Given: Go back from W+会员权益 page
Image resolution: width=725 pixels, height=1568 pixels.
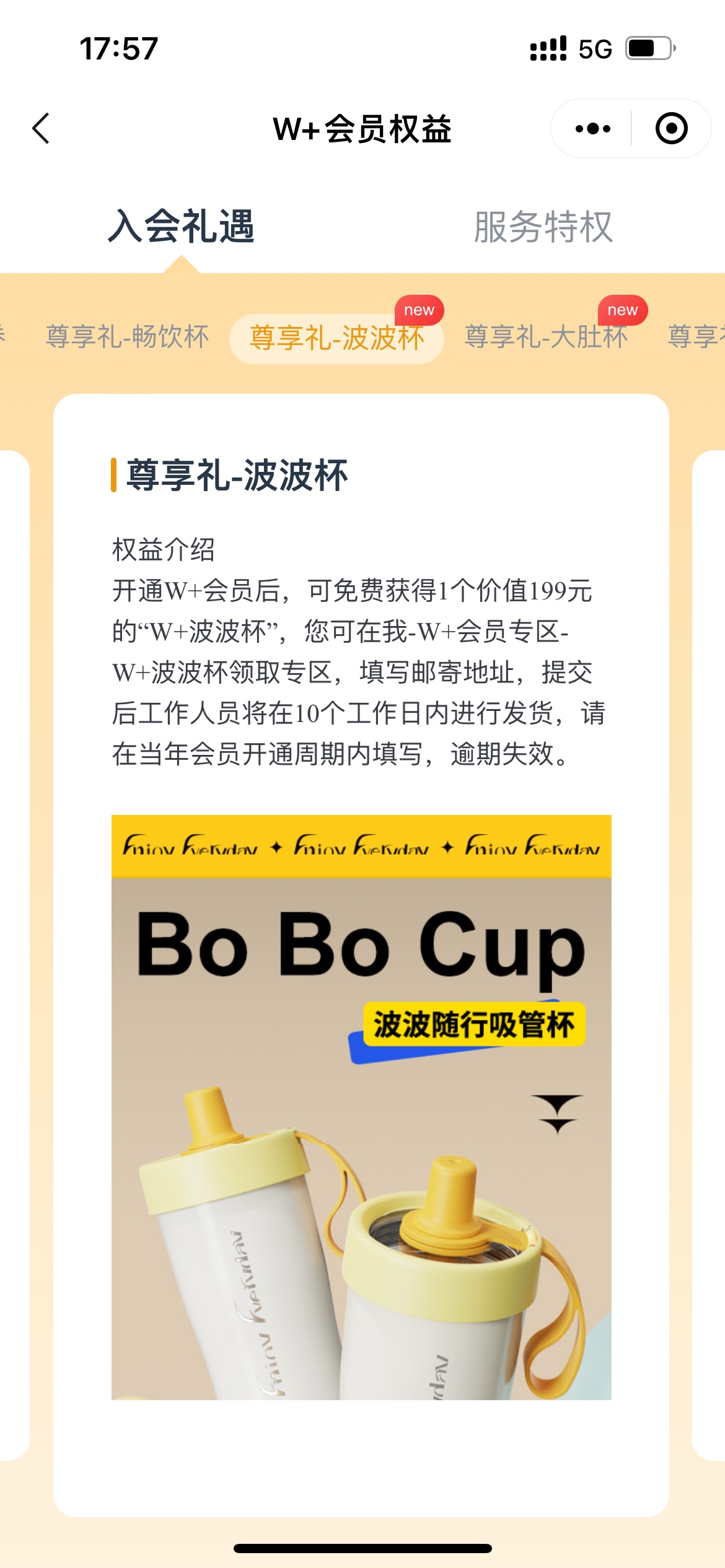Looking at the screenshot, I should tap(42, 129).
